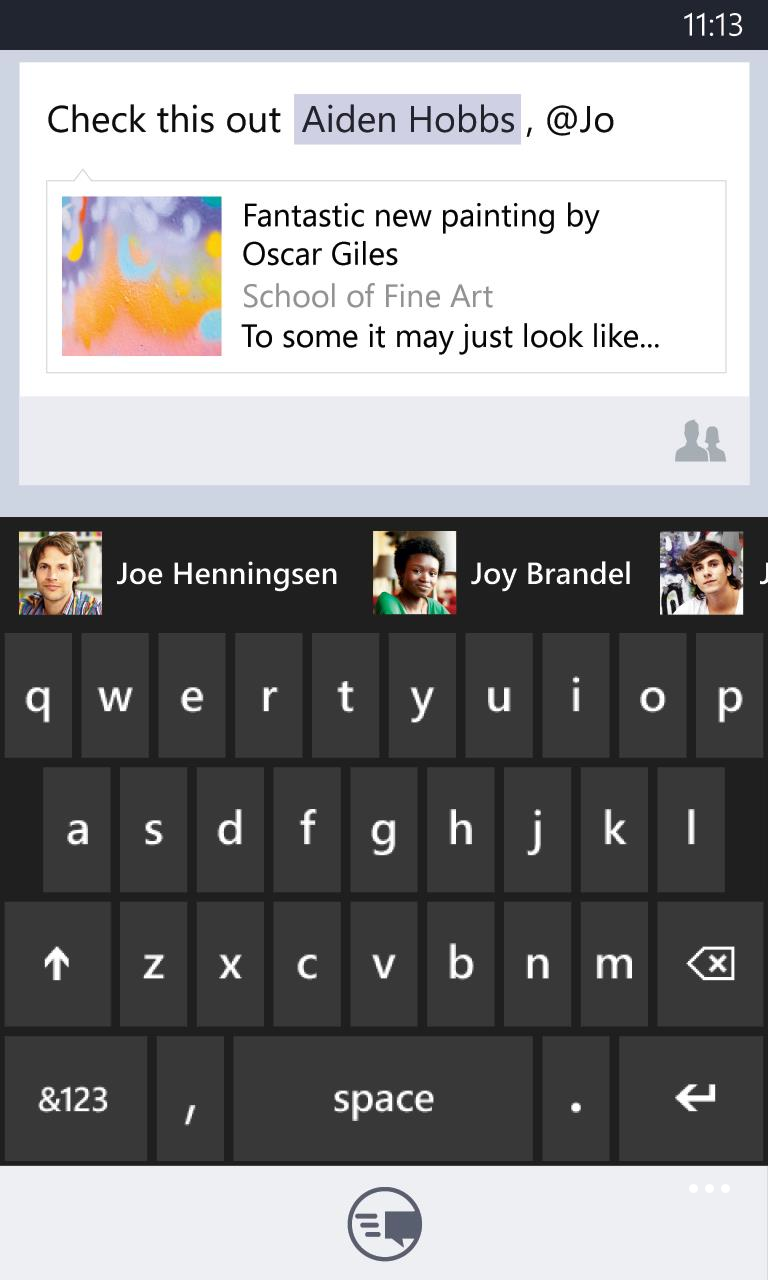Image resolution: width=768 pixels, height=1280 pixels.
Task: Hit the backspace key
Action: 711,964
